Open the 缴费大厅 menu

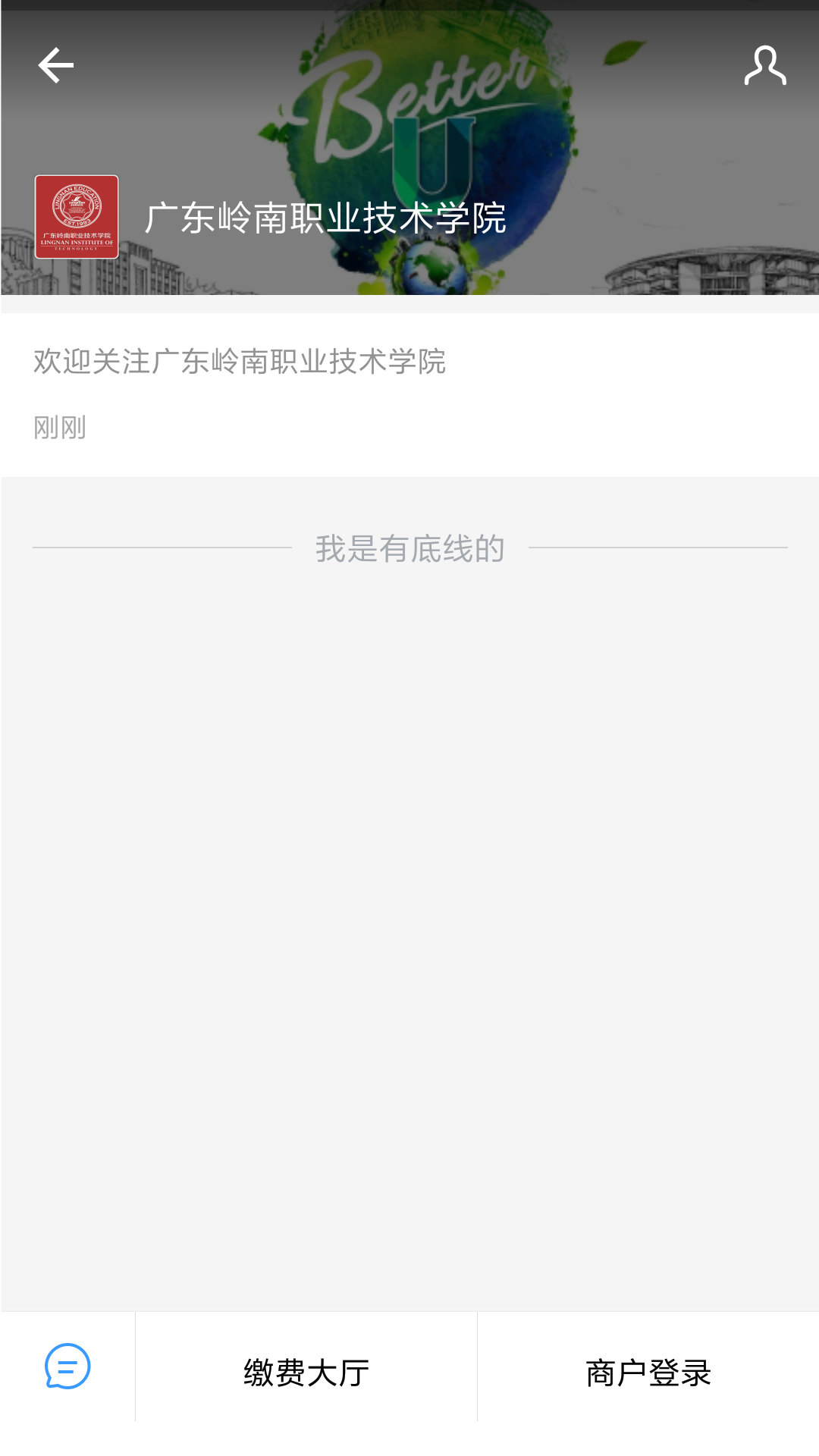pyautogui.click(x=306, y=1373)
